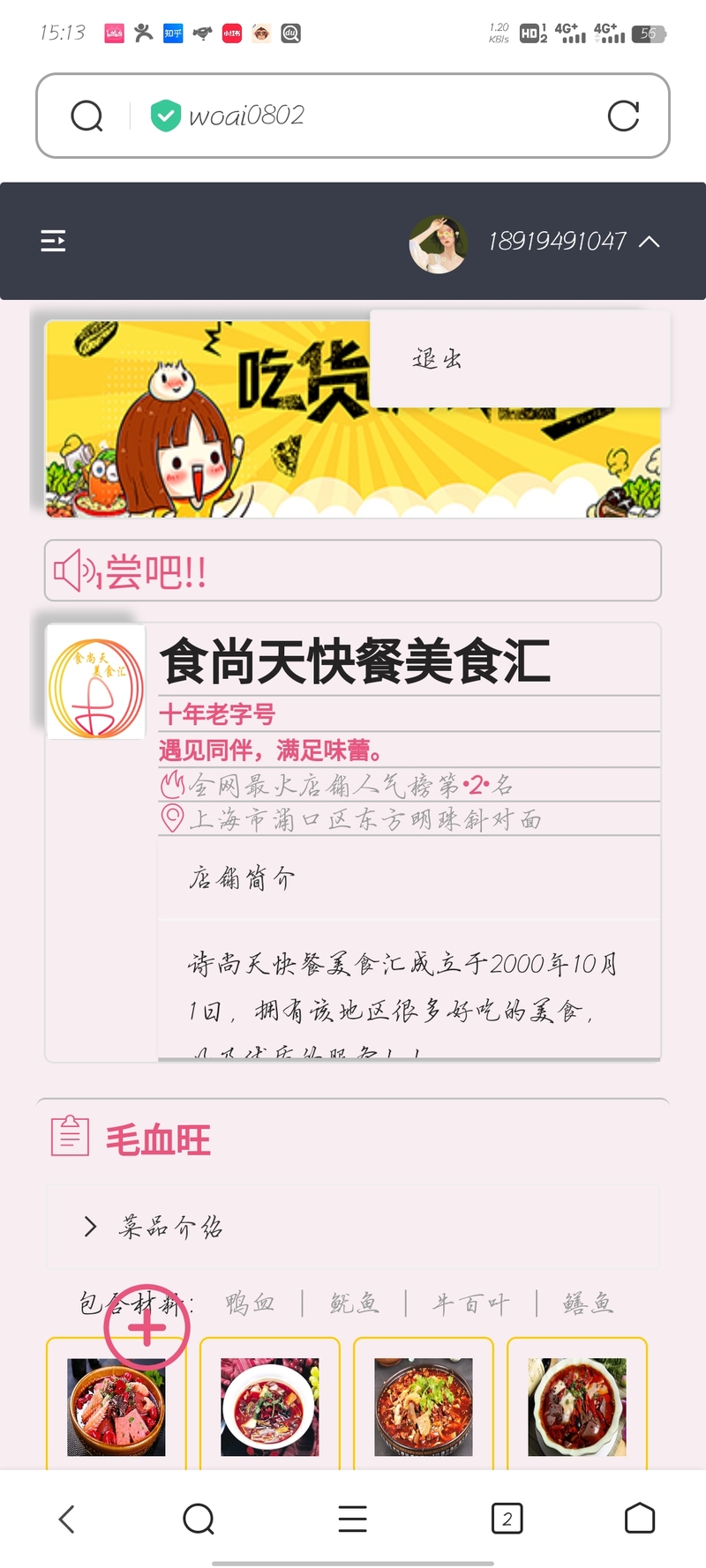Open browser search from bottom bar

(199, 1519)
